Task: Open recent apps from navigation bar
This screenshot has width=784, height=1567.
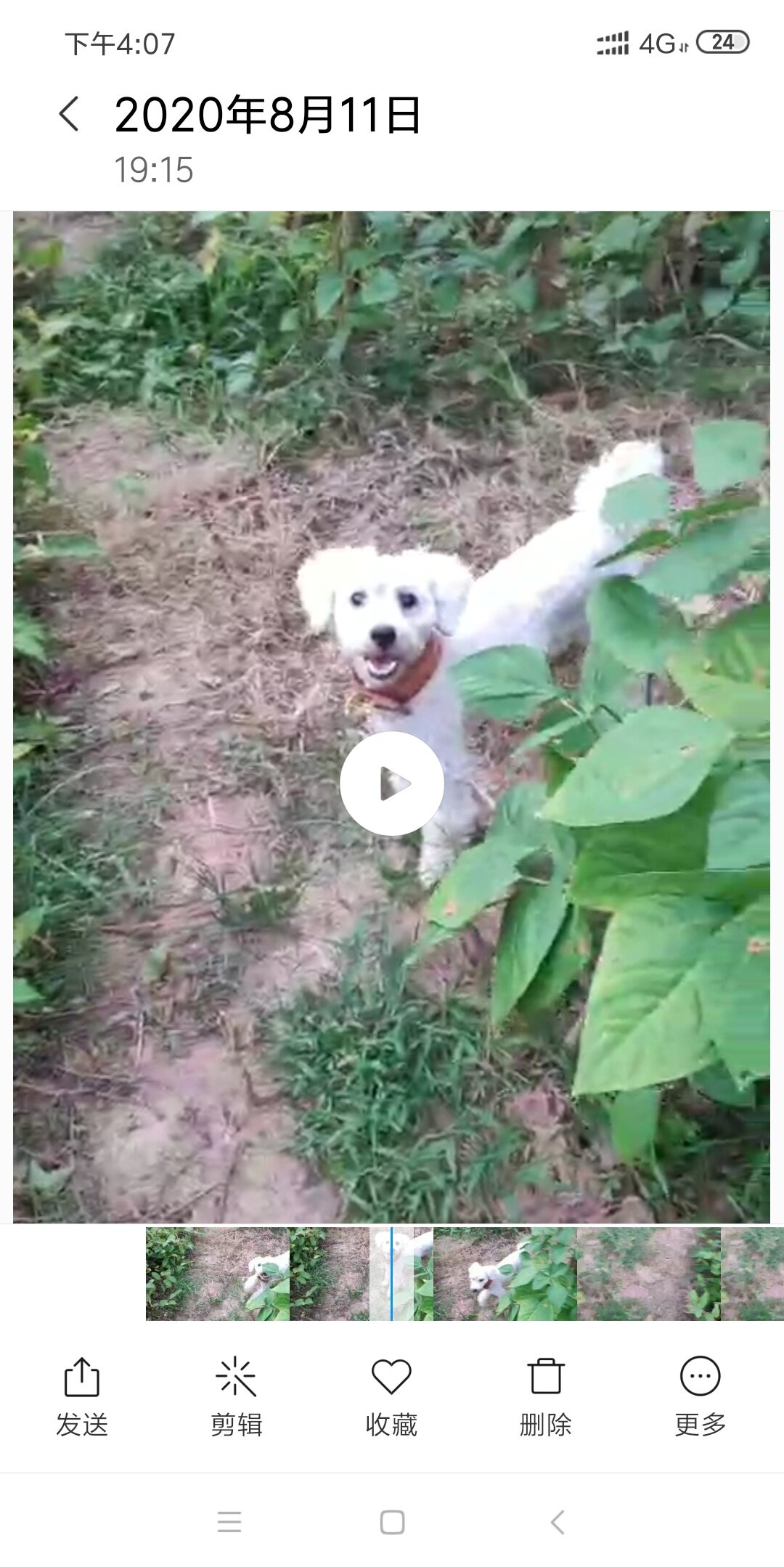Action: [229, 1522]
